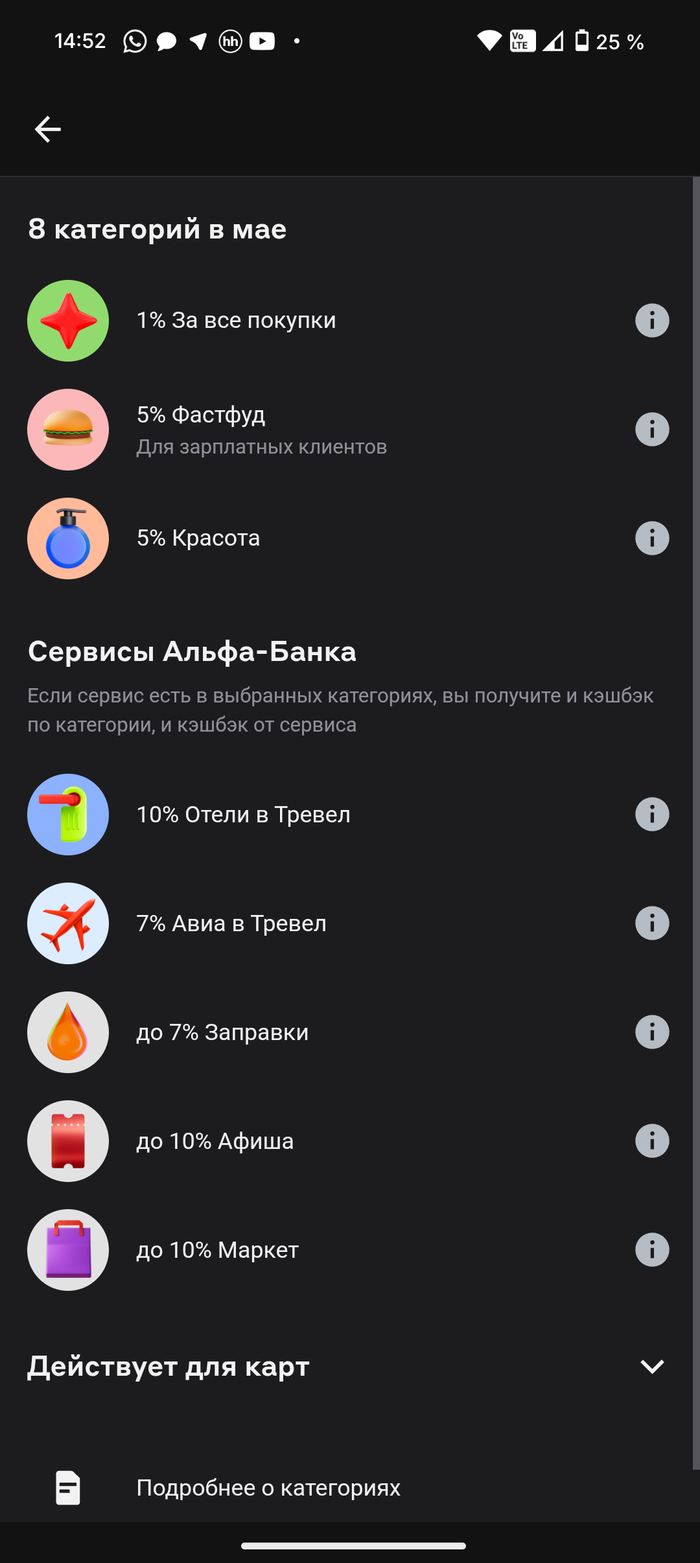This screenshot has height=1563, width=700.
Task: Open info for до 10% Маркет
Action: pos(652,1250)
